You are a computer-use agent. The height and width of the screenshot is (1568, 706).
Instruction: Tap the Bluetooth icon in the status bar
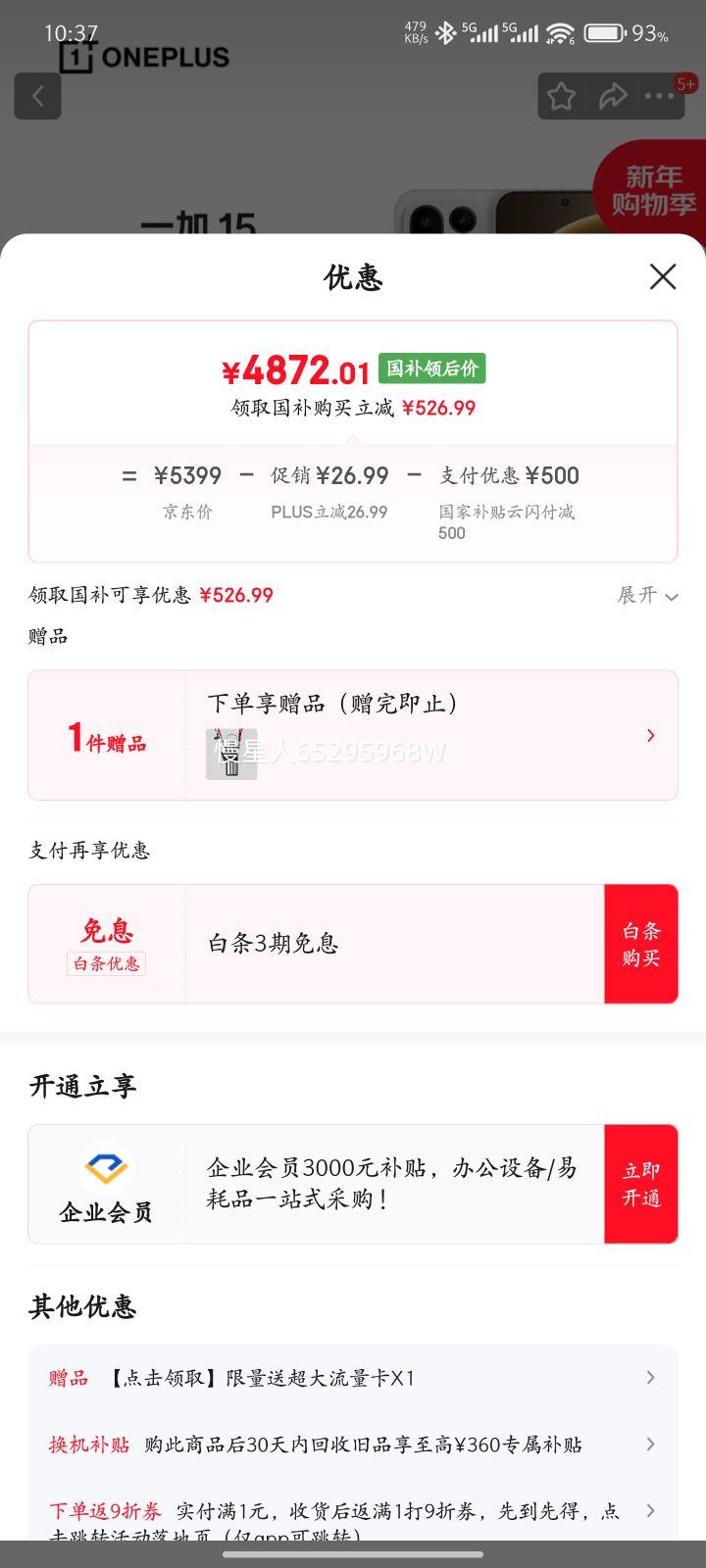point(448,33)
